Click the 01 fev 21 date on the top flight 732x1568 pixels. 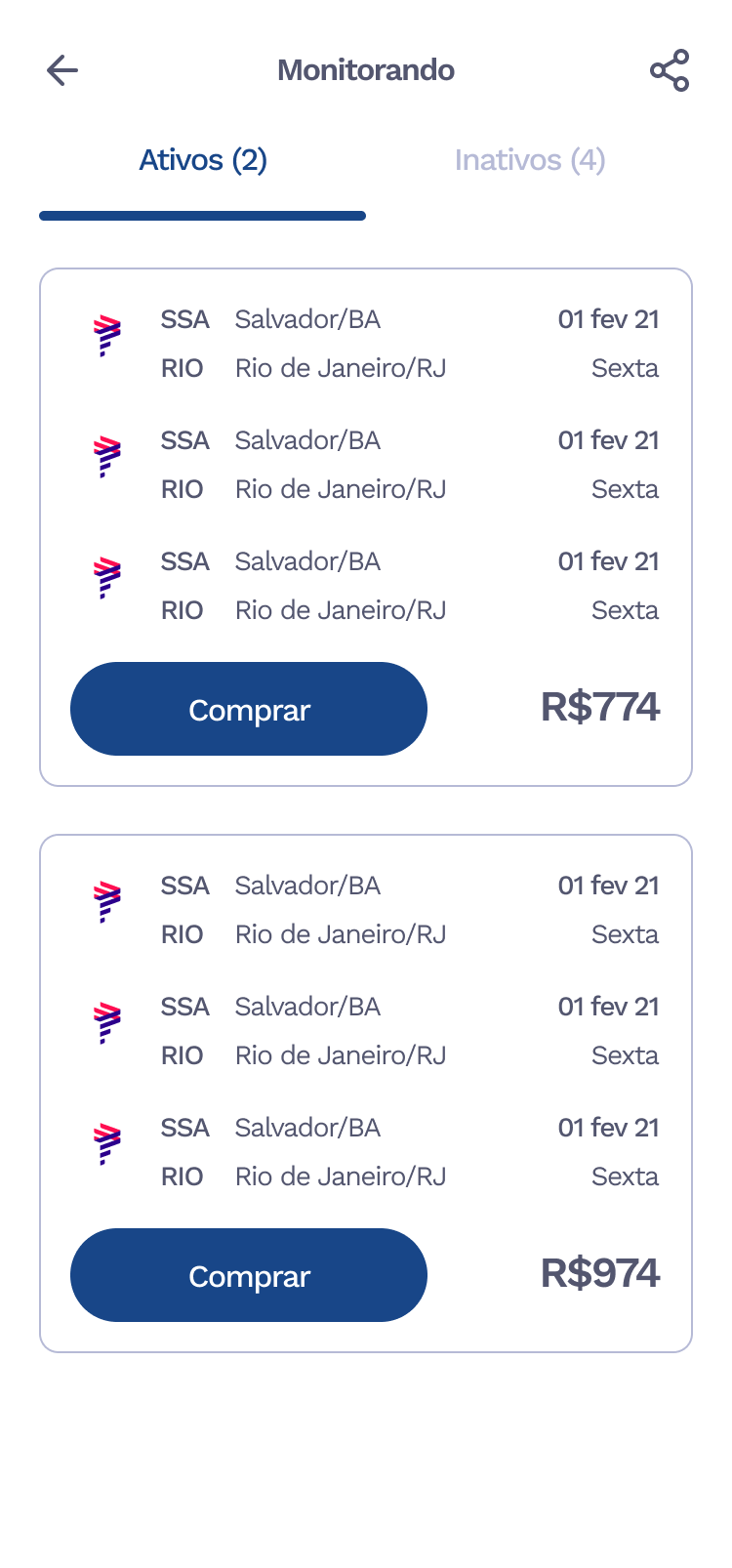tap(608, 319)
